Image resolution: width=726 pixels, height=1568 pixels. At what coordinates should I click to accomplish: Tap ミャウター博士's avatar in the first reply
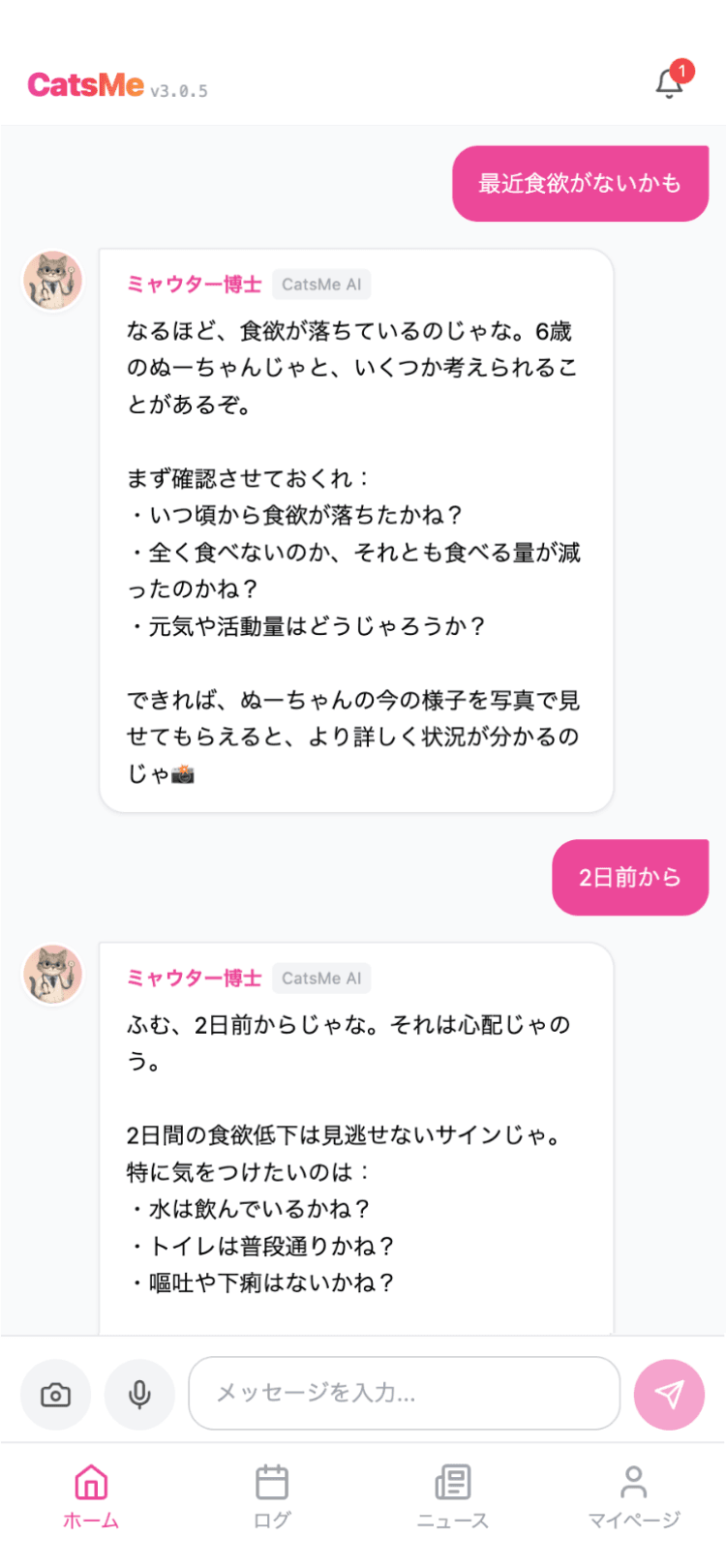point(53,281)
